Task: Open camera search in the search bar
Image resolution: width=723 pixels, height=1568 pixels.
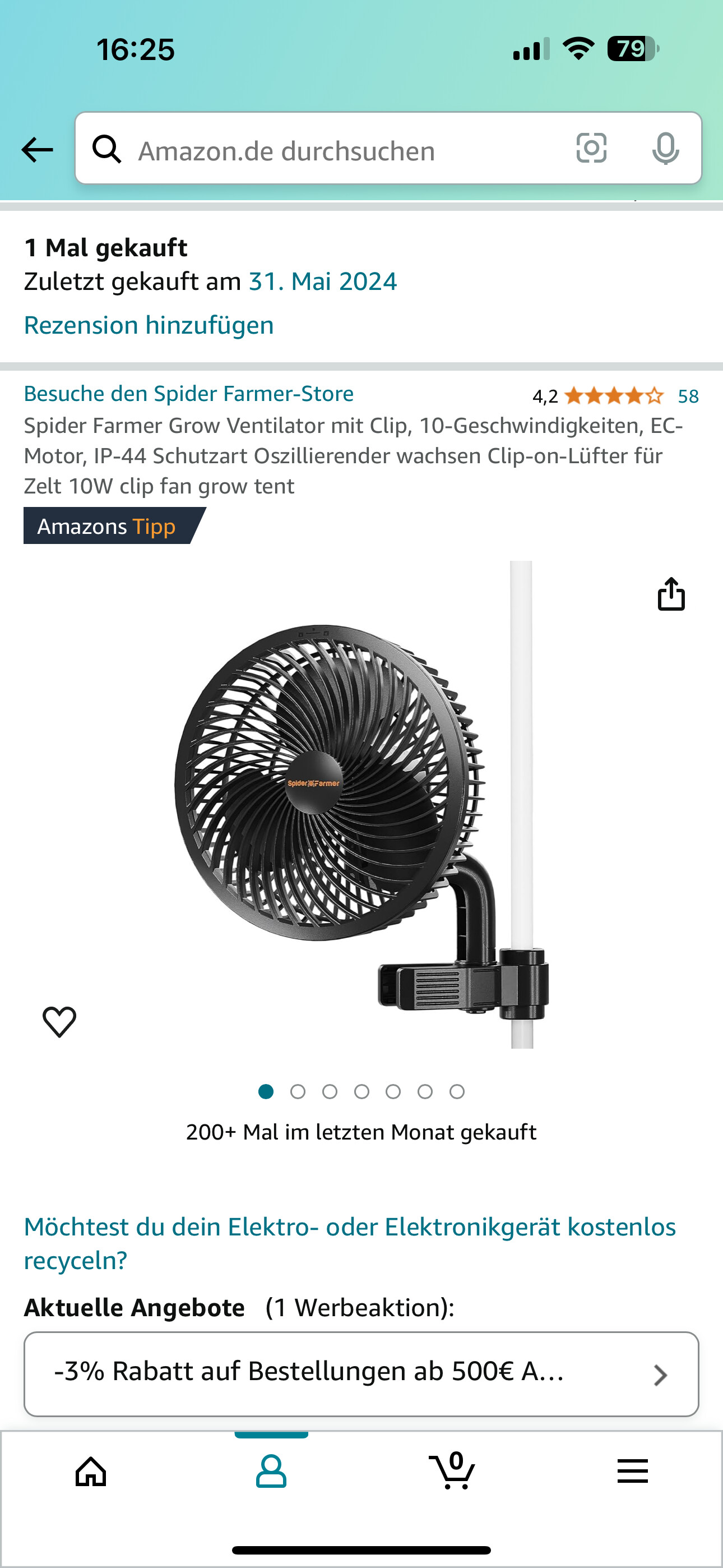Action: click(591, 149)
